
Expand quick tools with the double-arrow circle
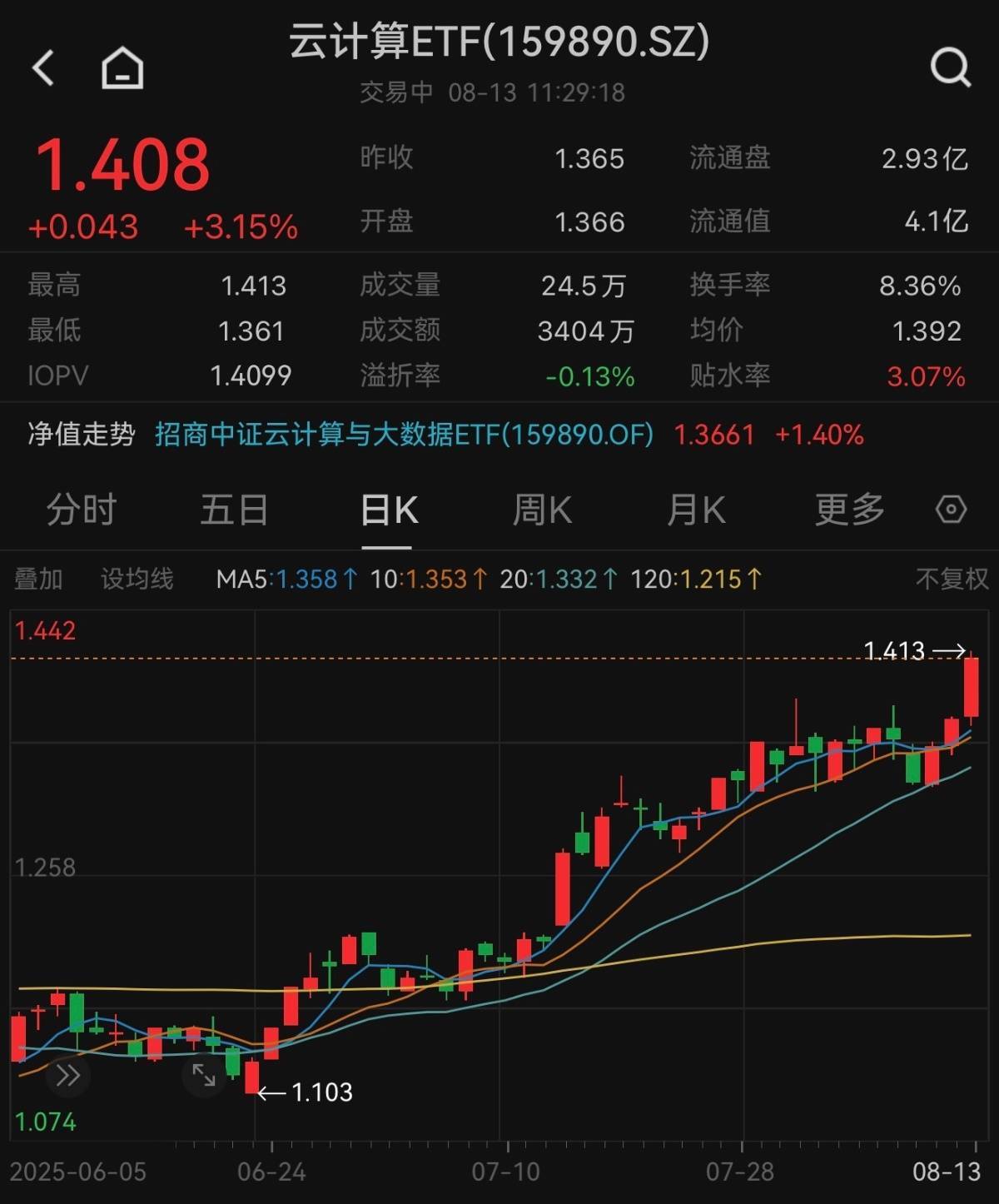pos(67,1076)
